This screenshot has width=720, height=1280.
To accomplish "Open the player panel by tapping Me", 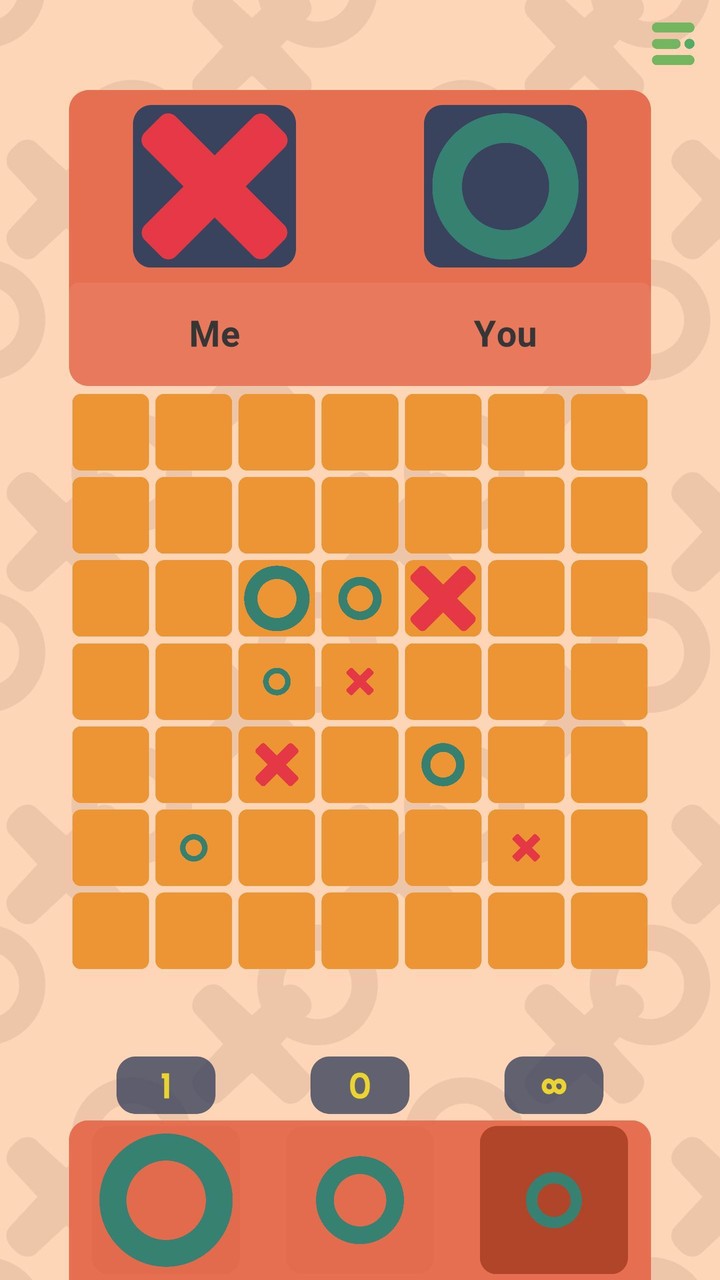I will (x=213, y=335).
